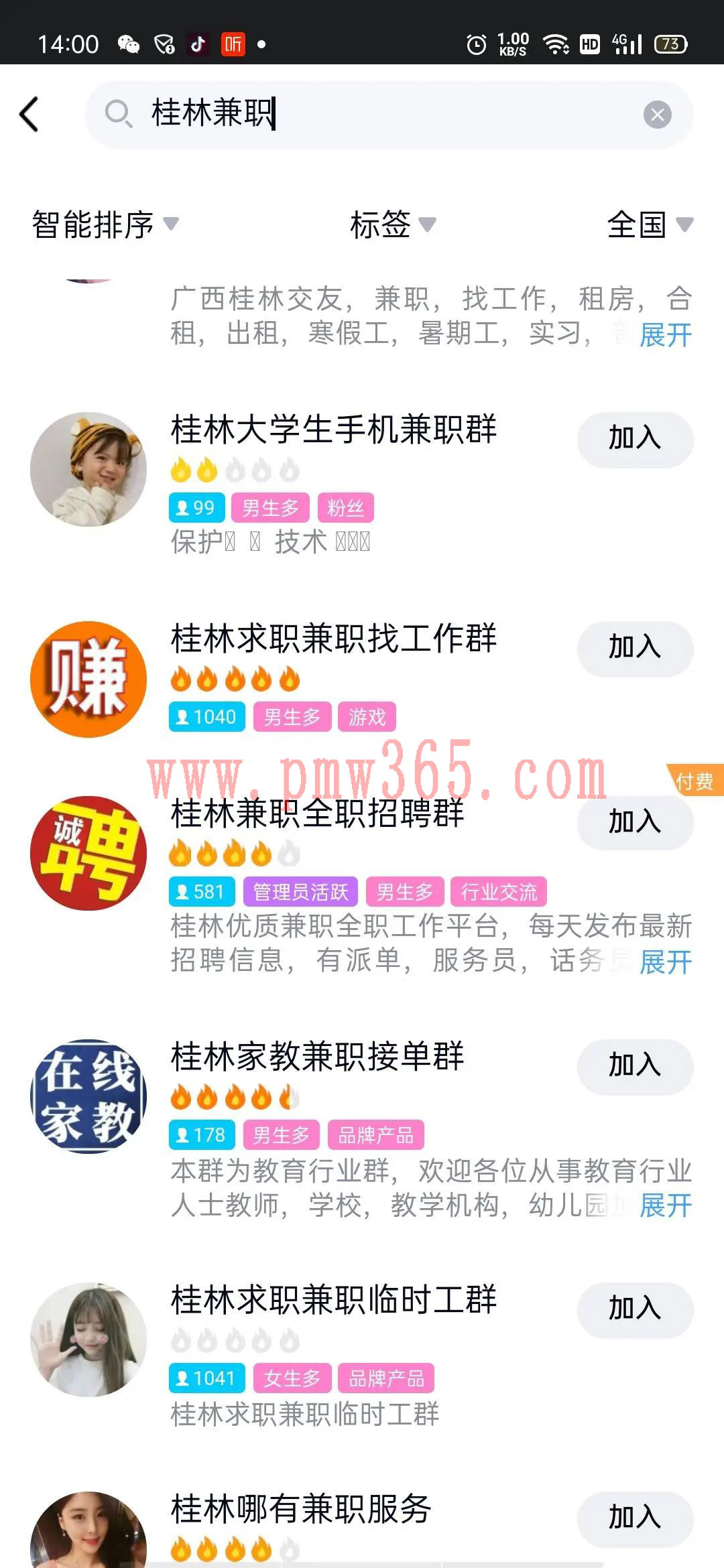Open the 桂林兼职全职招聘群 group details
The width and height of the screenshot is (724, 1568).
pos(317,814)
